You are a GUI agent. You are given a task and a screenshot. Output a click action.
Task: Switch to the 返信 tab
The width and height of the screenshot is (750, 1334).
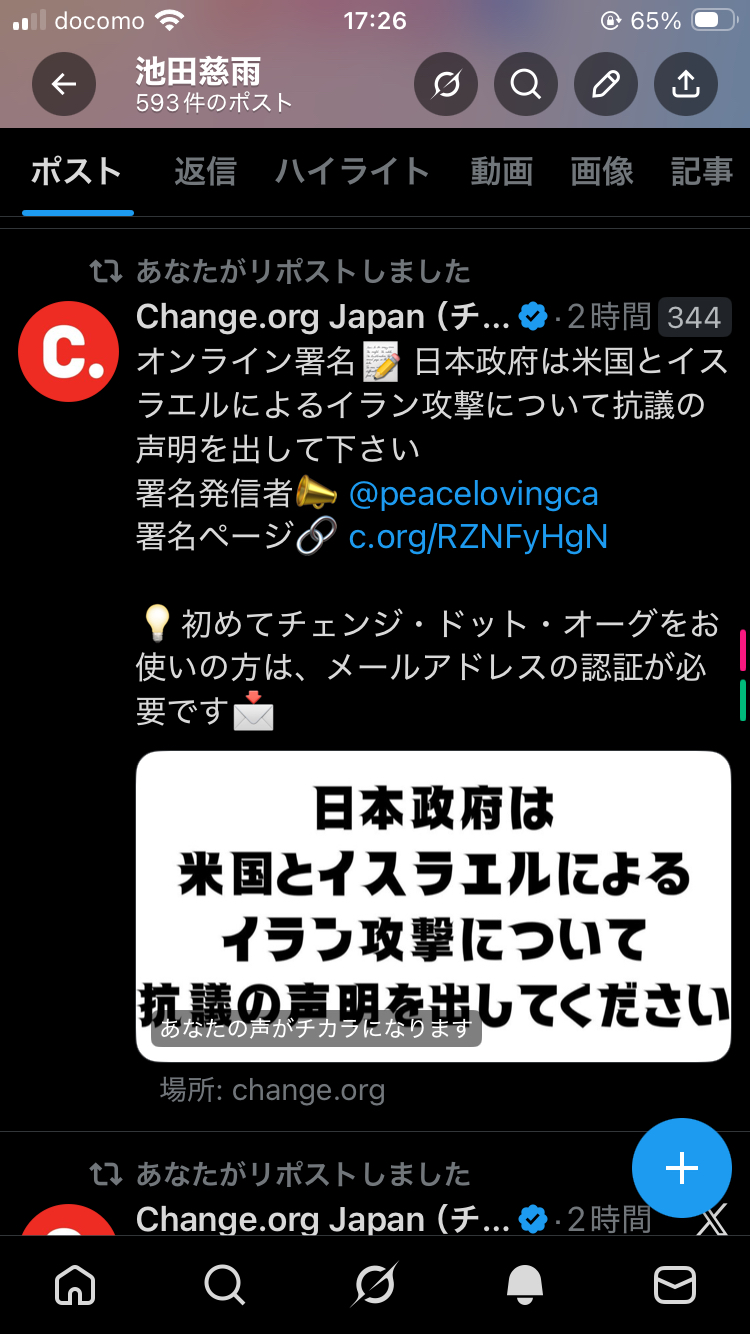[x=205, y=172]
